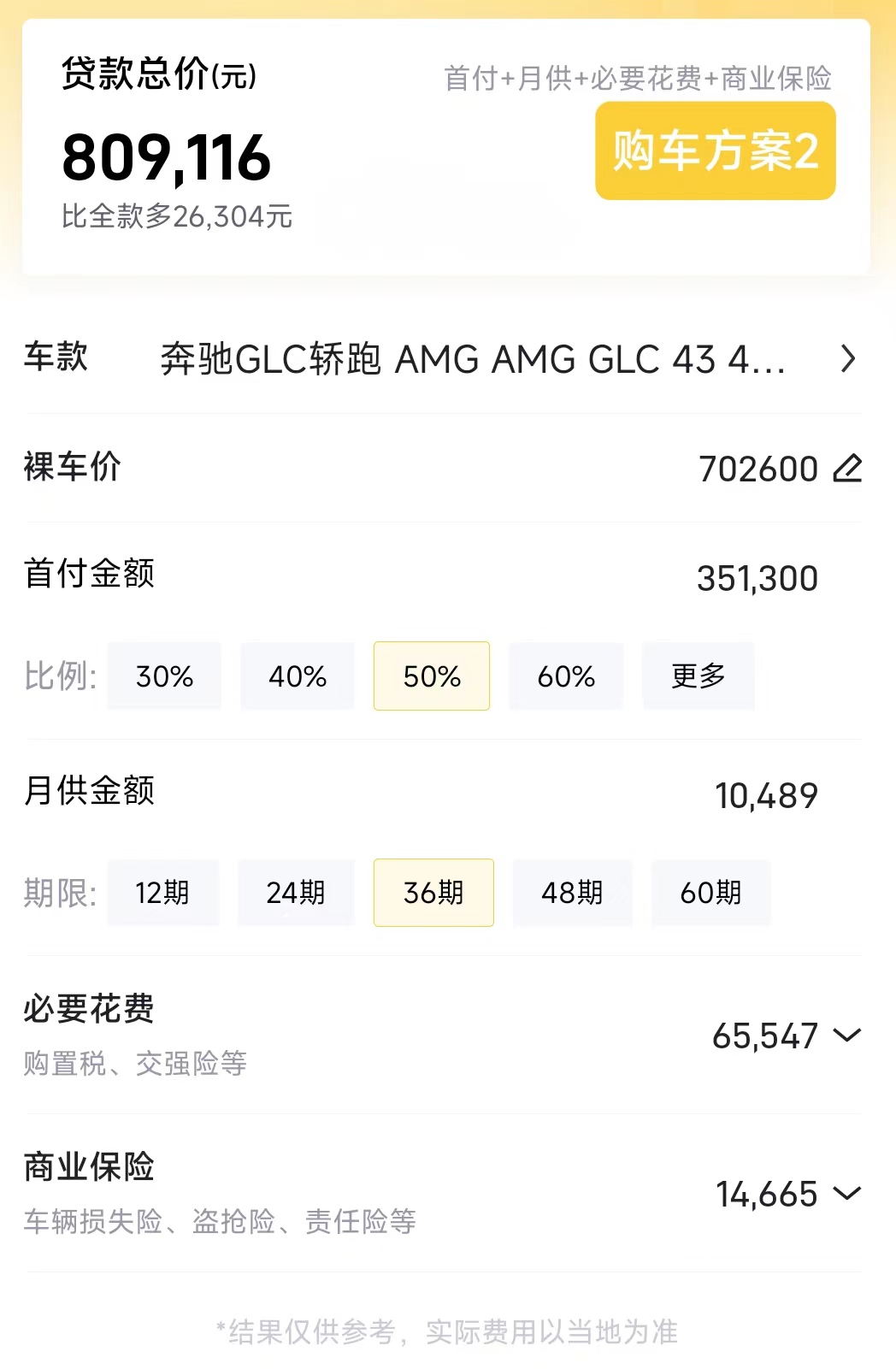Click the chevron to collapse 必要花费 details
The width and height of the screenshot is (896, 1369).
(847, 1036)
